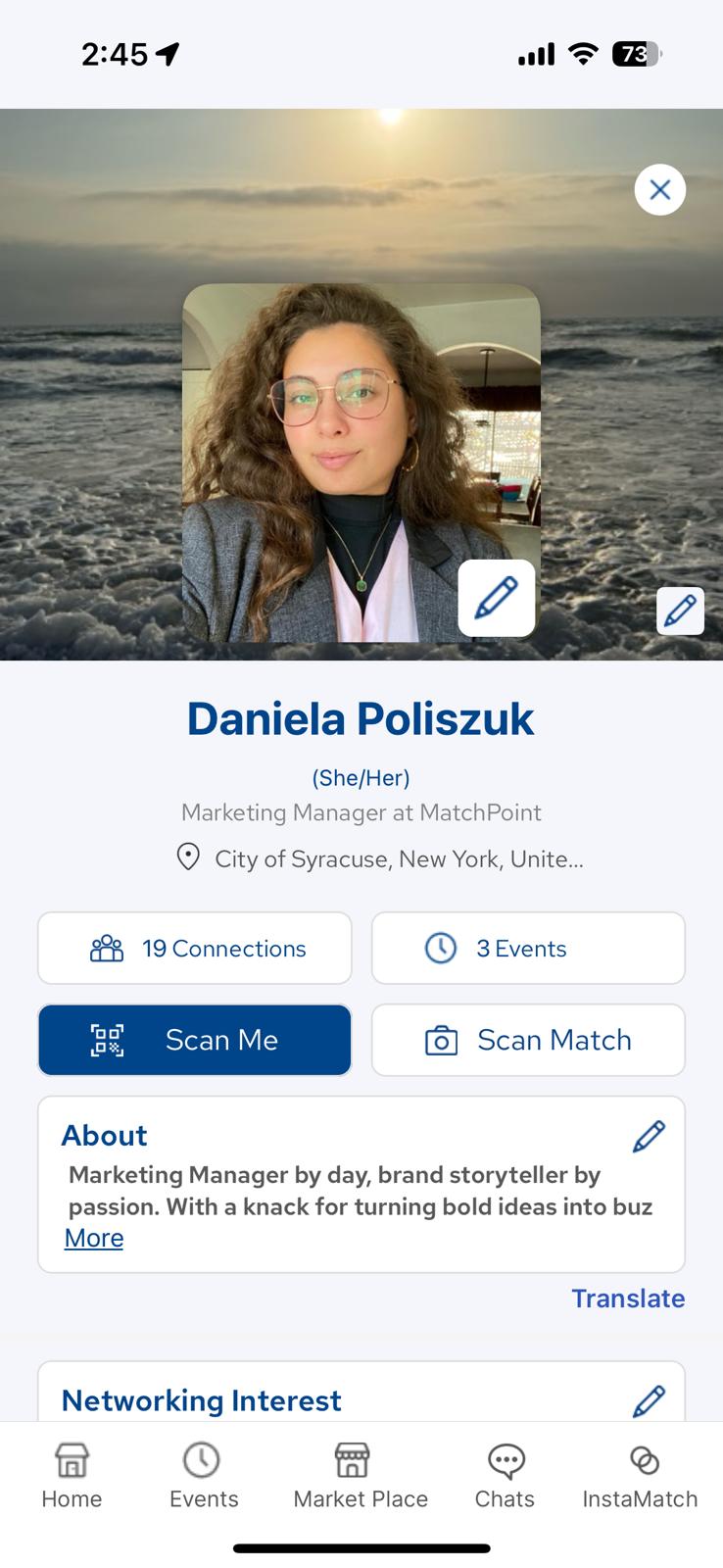
Task: Edit the About section
Action: [x=649, y=1136]
